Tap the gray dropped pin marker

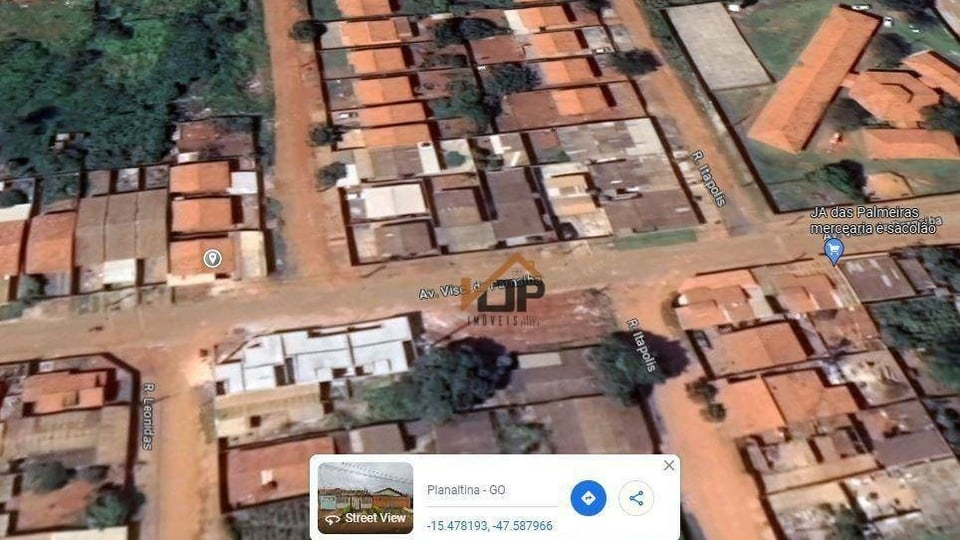pos(211,259)
